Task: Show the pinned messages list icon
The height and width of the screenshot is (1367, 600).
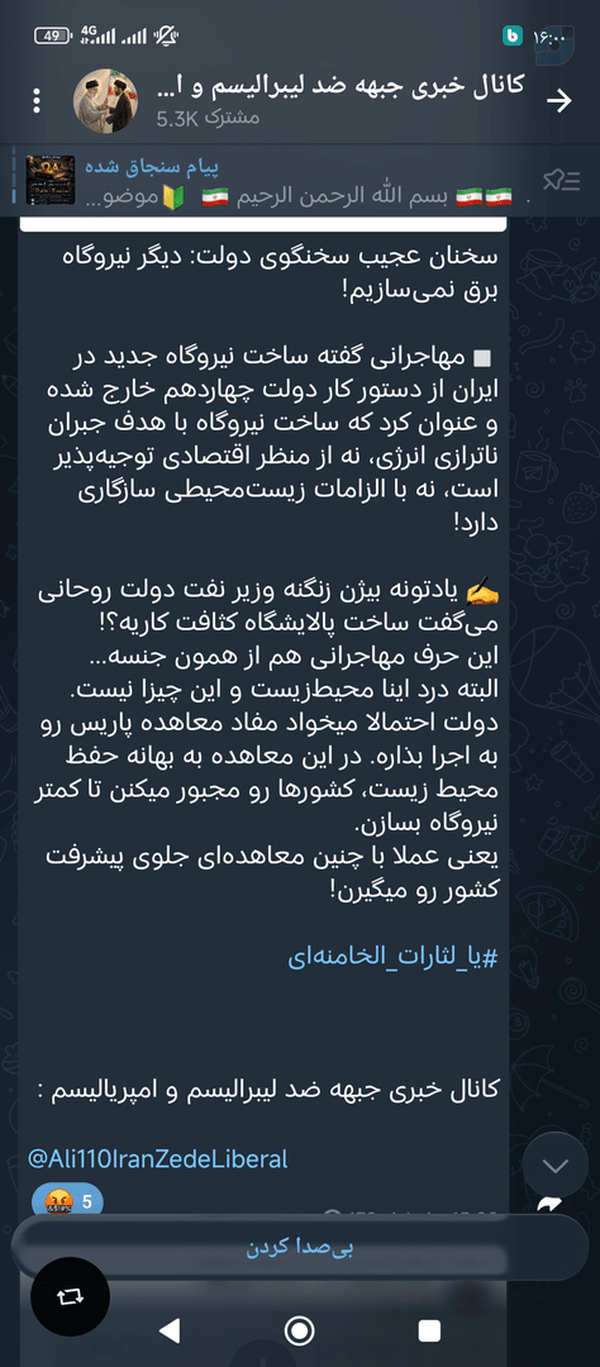Action: coord(561,180)
